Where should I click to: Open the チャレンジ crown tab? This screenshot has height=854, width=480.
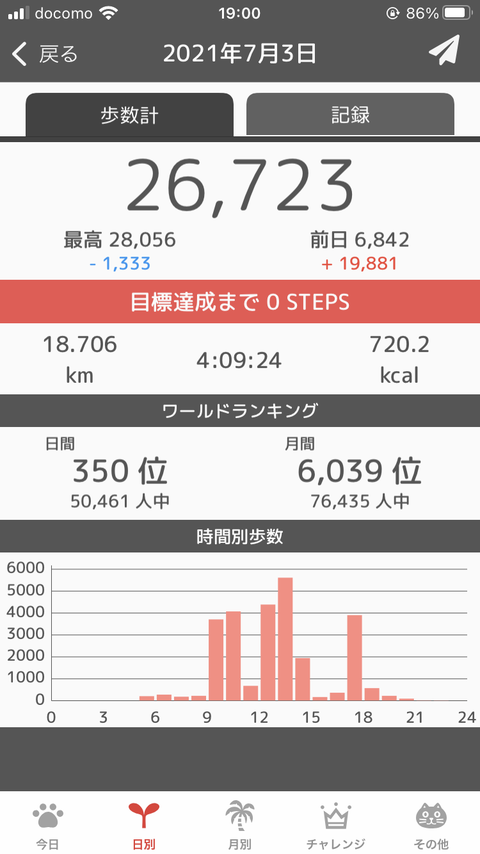[335, 825]
